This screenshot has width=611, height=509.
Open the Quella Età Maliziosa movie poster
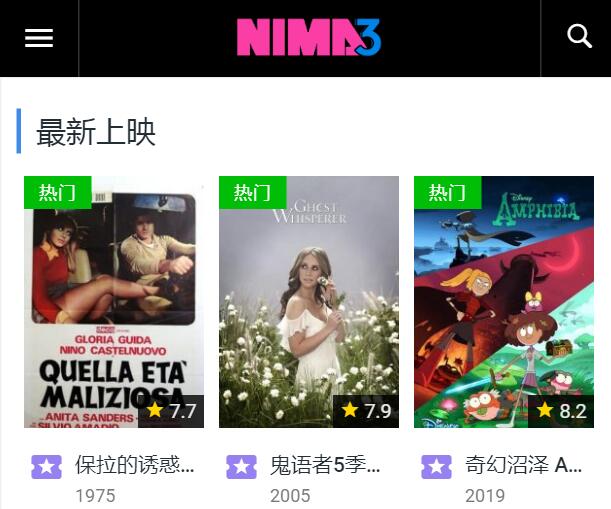114,302
